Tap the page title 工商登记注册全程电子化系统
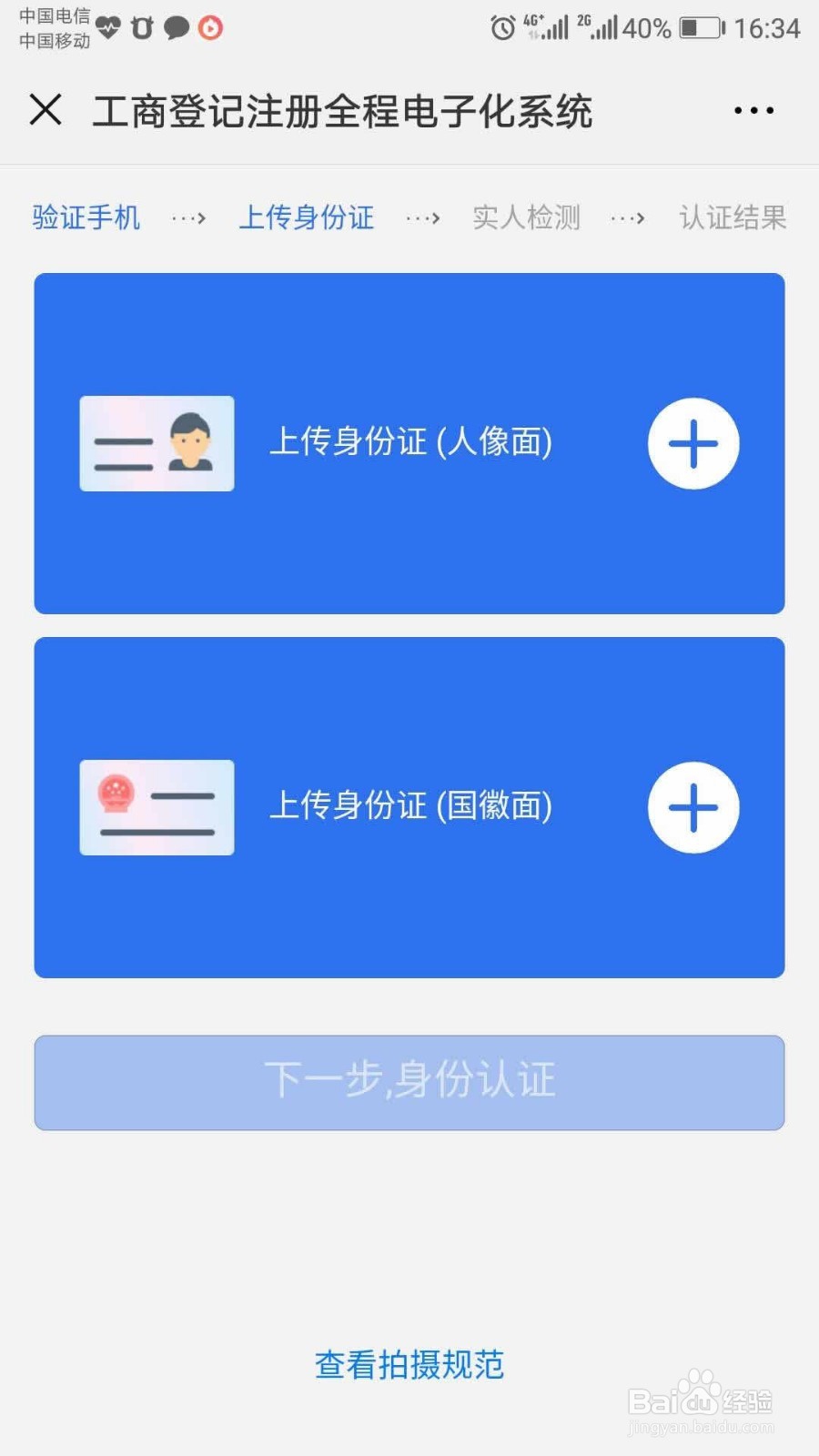The image size is (819, 1456). [x=346, y=109]
